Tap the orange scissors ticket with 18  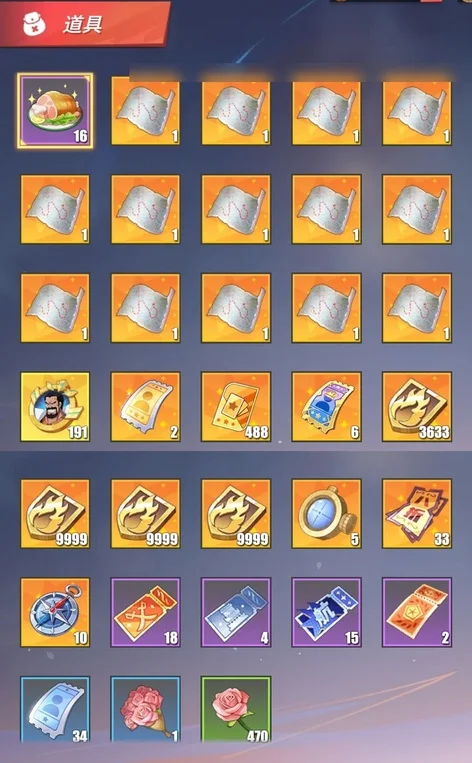tap(145, 612)
